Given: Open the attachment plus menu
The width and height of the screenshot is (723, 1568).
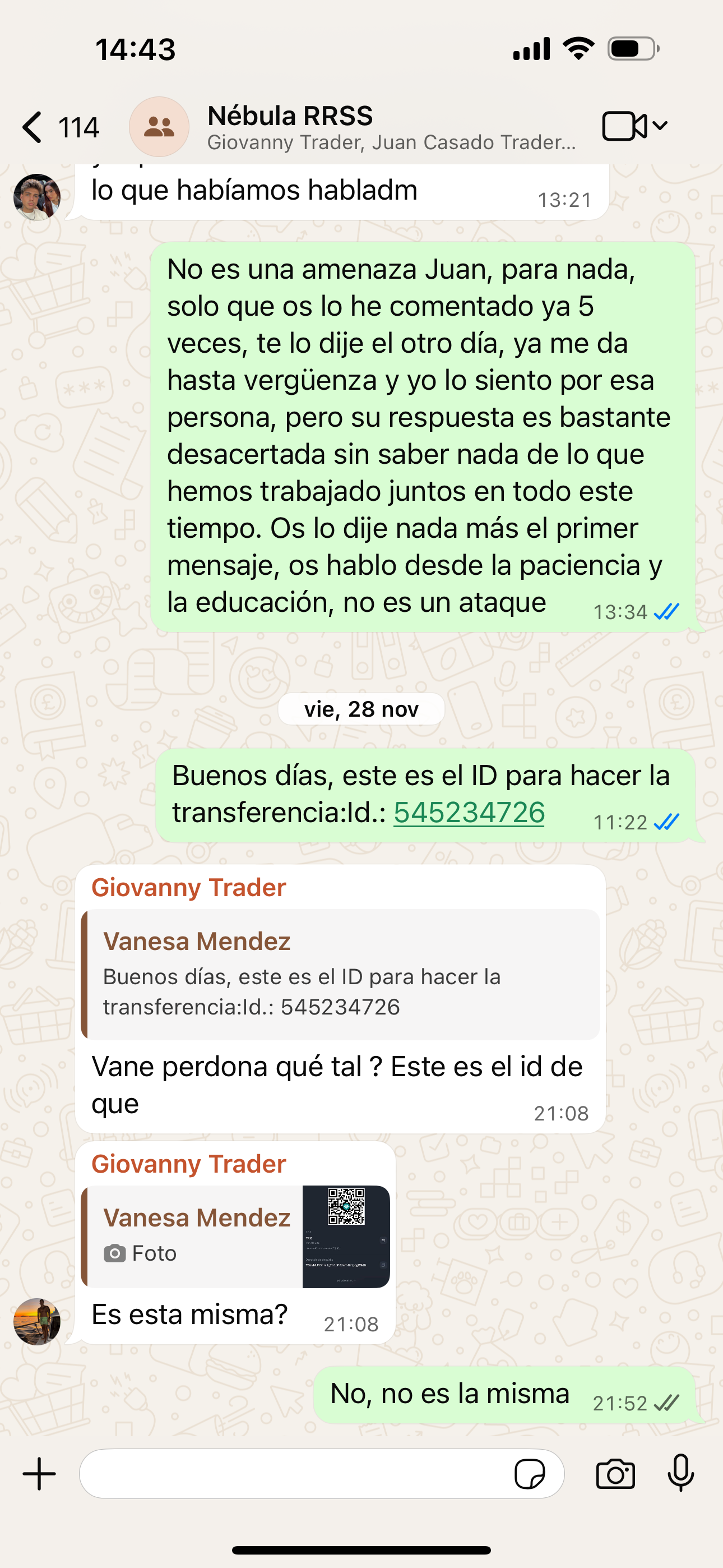Looking at the screenshot, I should pyautogui.click(x=40, y=1474).
